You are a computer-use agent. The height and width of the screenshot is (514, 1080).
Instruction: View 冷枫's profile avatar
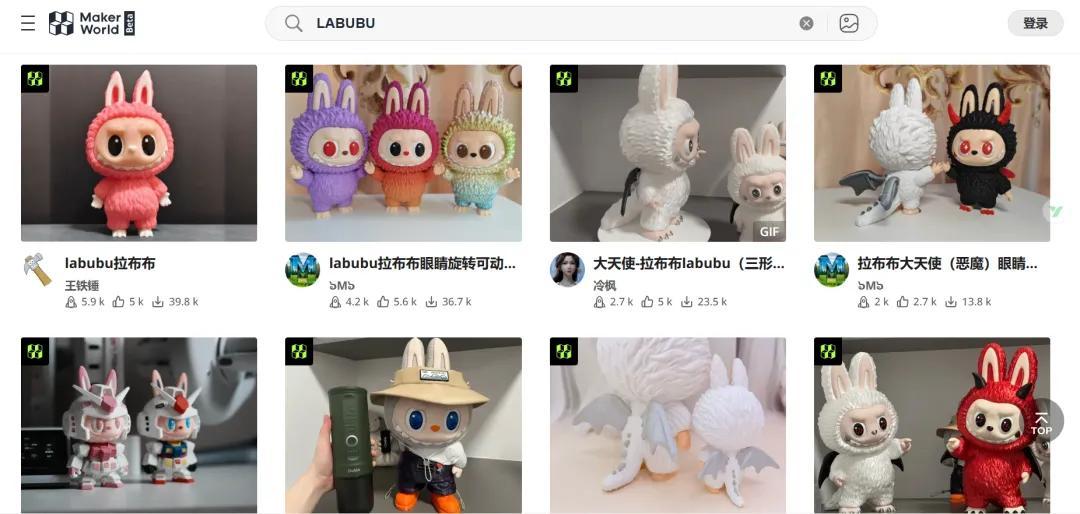pyautogui.click(x=567, y=270)
